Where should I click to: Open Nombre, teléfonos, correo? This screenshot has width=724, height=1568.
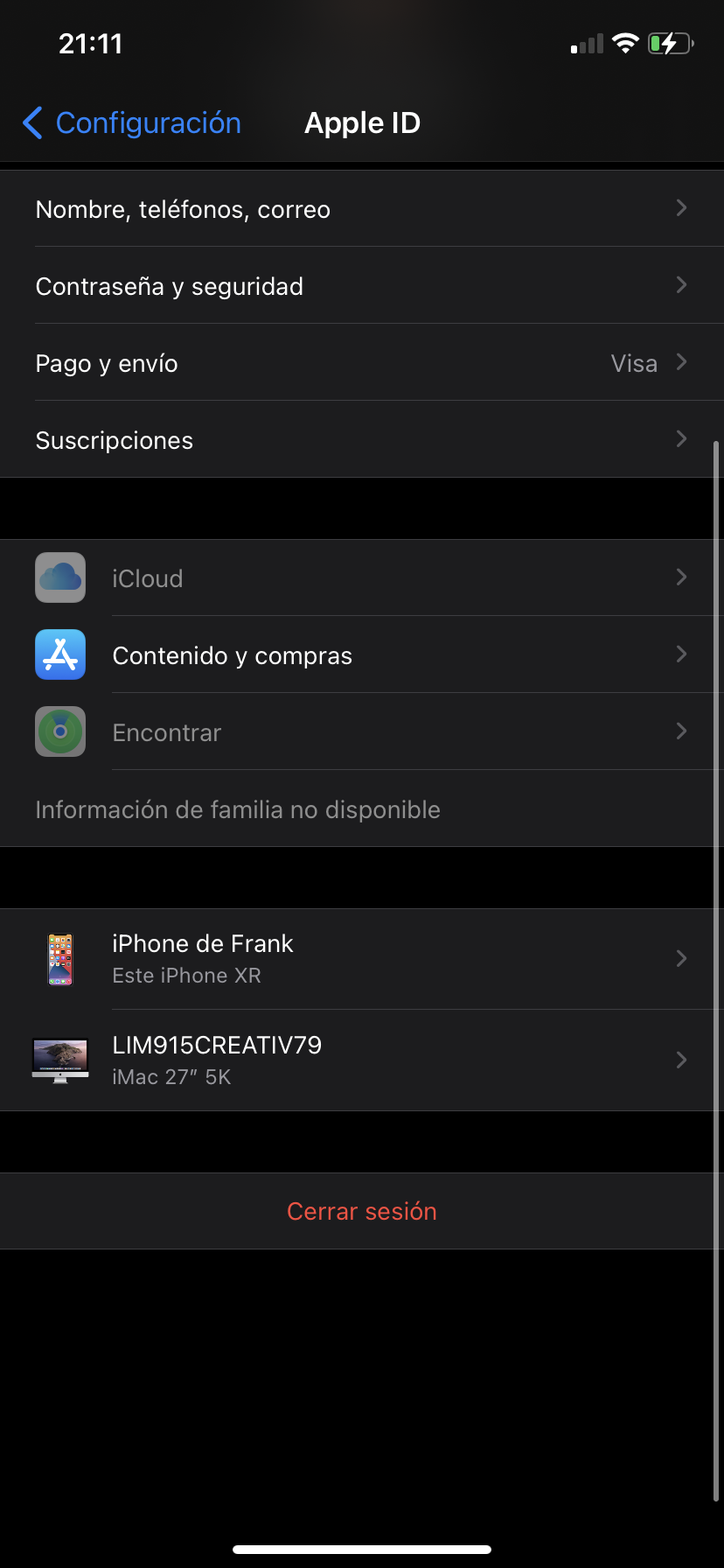click(361, 209)
